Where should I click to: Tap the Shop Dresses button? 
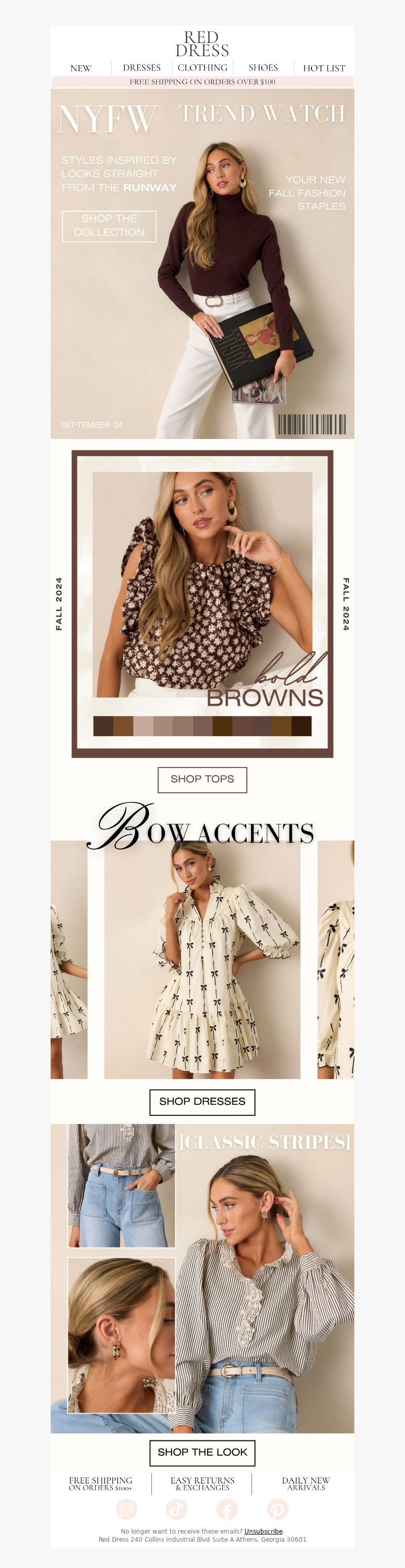(x=202, y=1101)
